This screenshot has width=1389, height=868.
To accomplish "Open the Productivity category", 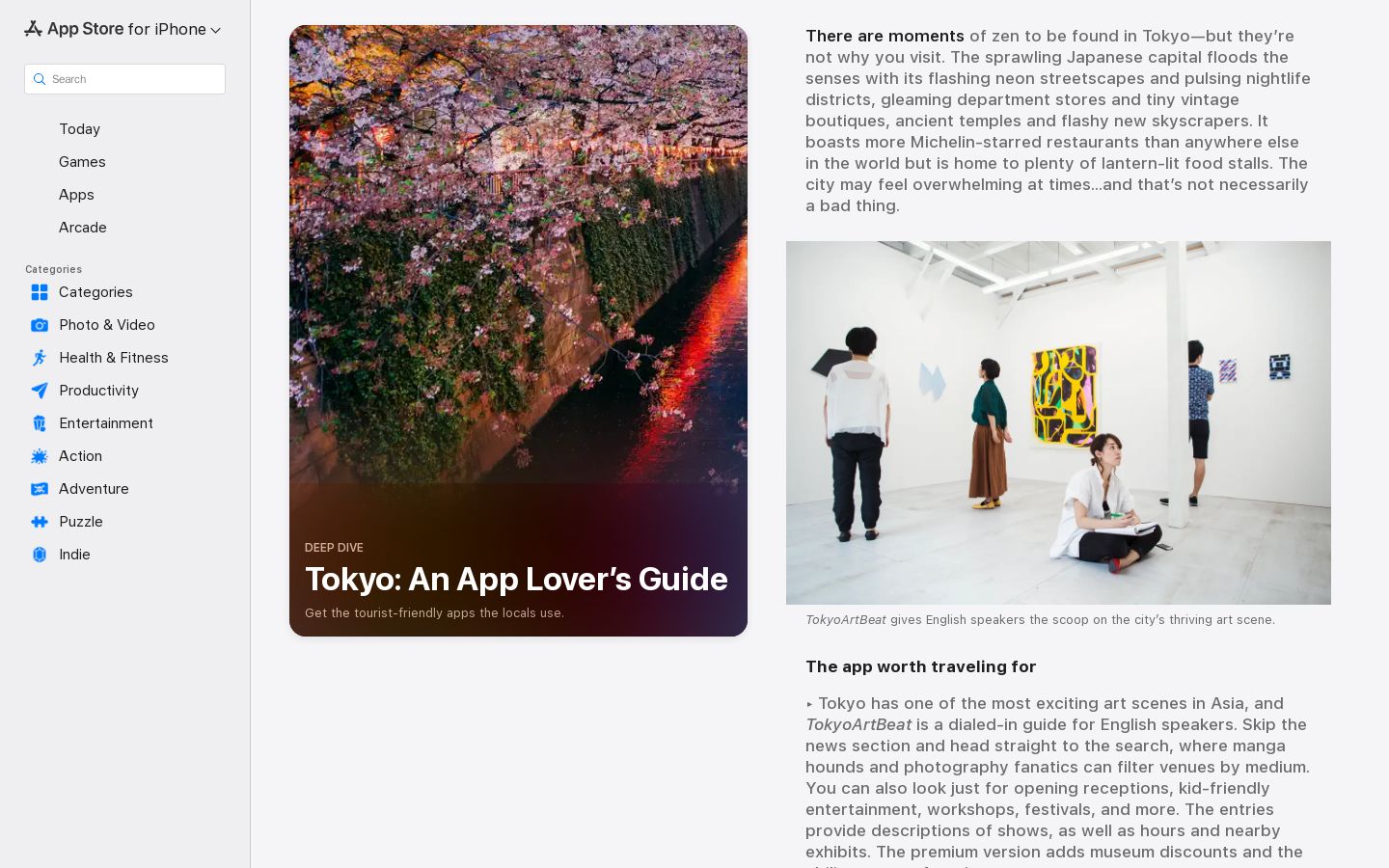I will (x=124, y=391).
